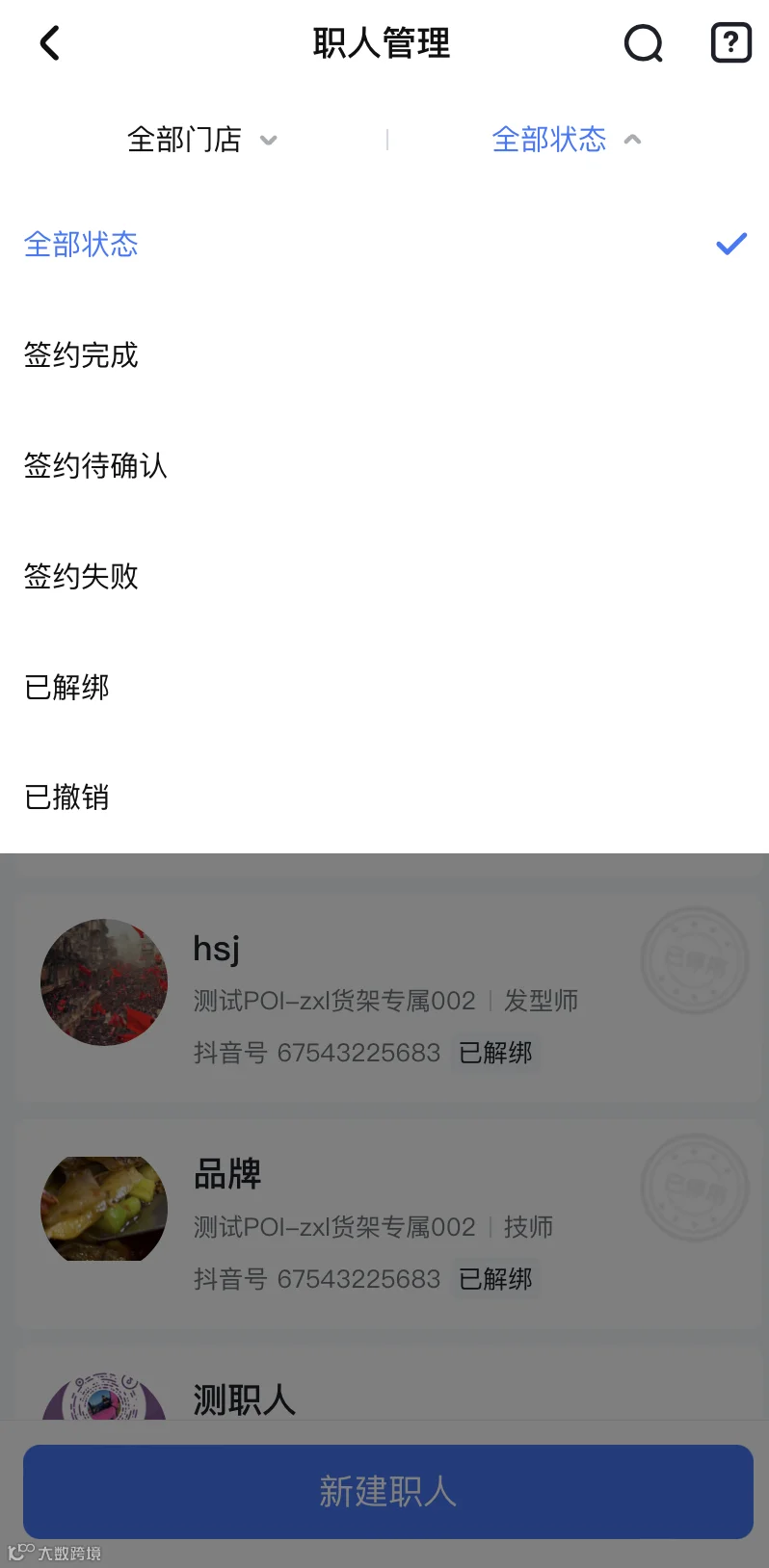The height and width of the screenshot is (1568, 769).
Task: Collapse the 全部状态 status dropdown
Action: tap(567, 140)
